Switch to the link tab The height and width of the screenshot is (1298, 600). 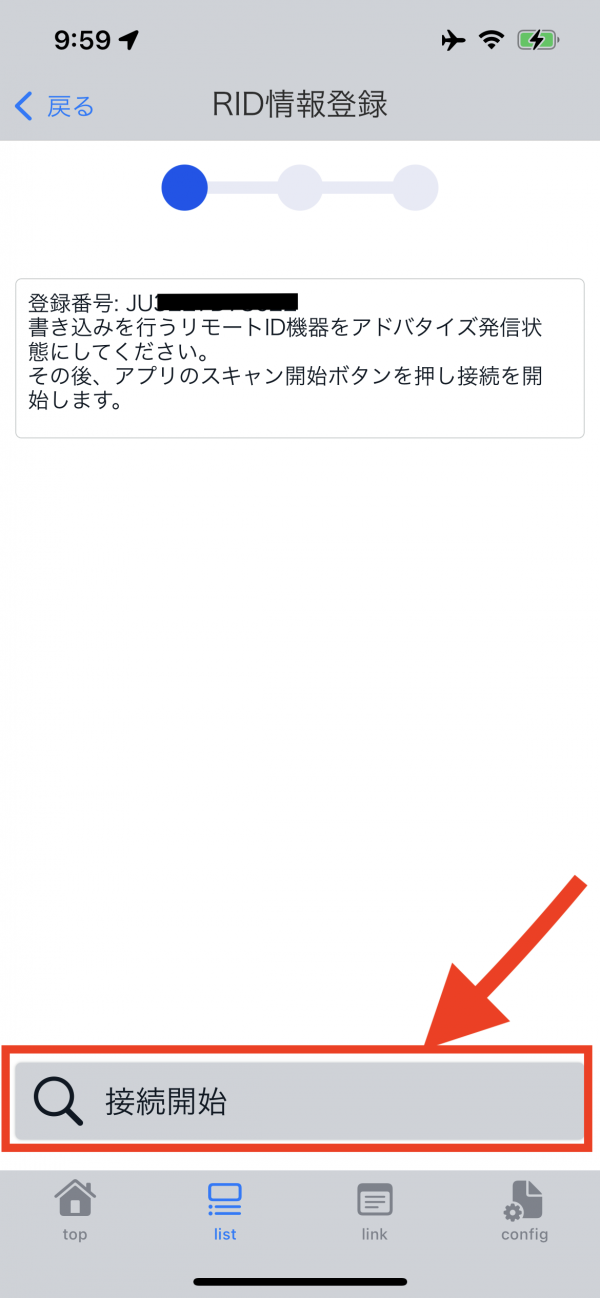[x=375, y=1210]
